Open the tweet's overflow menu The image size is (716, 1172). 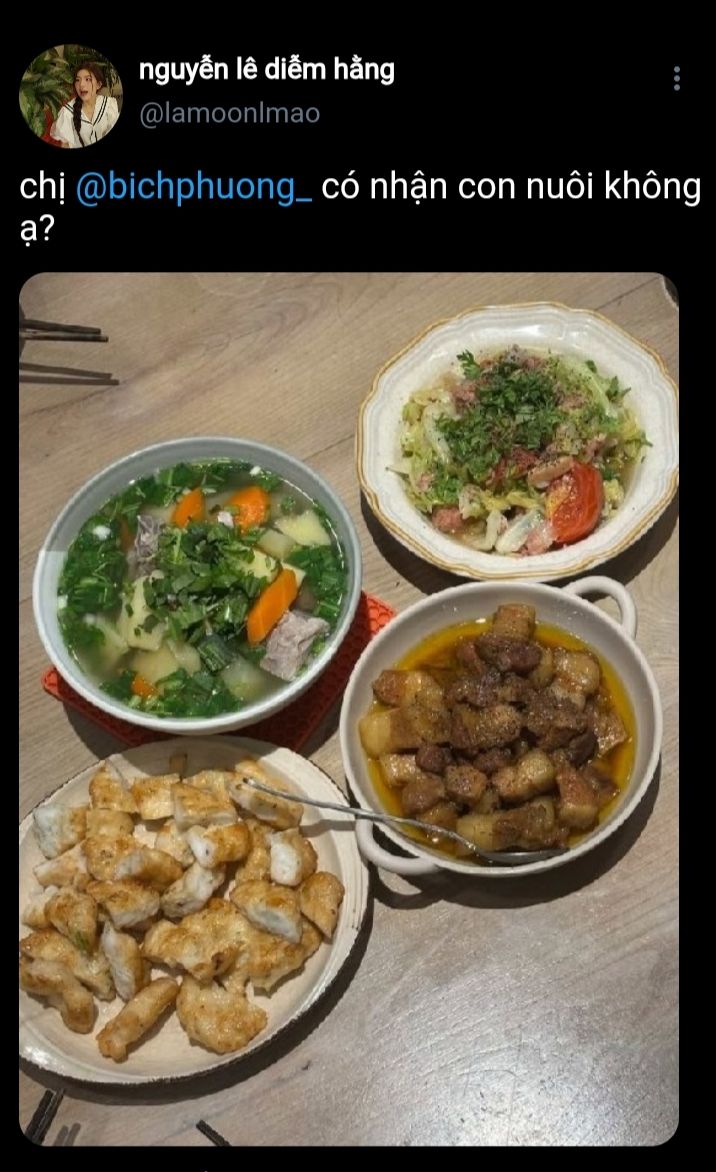677,79
